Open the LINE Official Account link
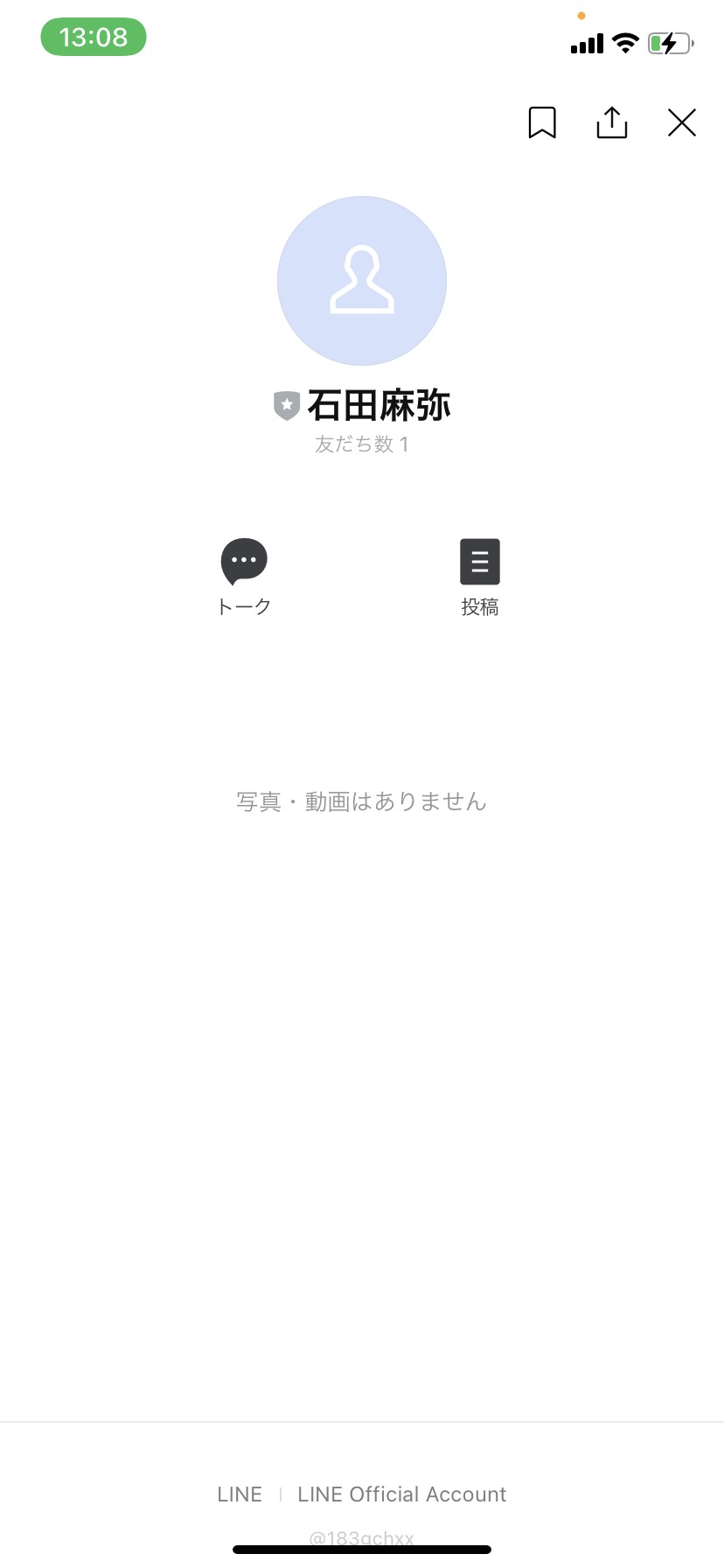Image resolution: width=724 pixels, height=1568 pixels. point(402,1494)
